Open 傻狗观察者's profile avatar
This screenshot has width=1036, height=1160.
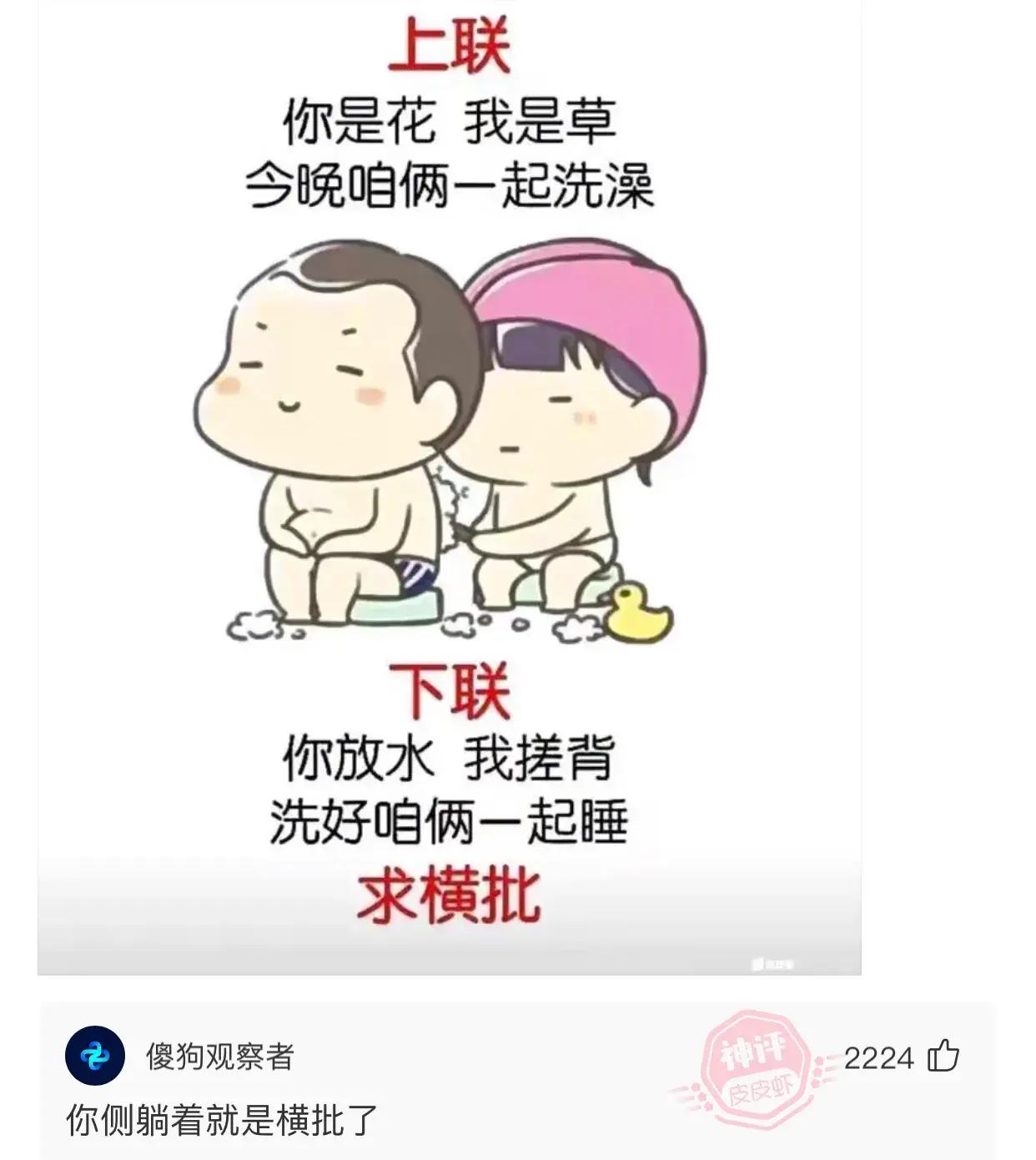click(x=95, y=1056)
